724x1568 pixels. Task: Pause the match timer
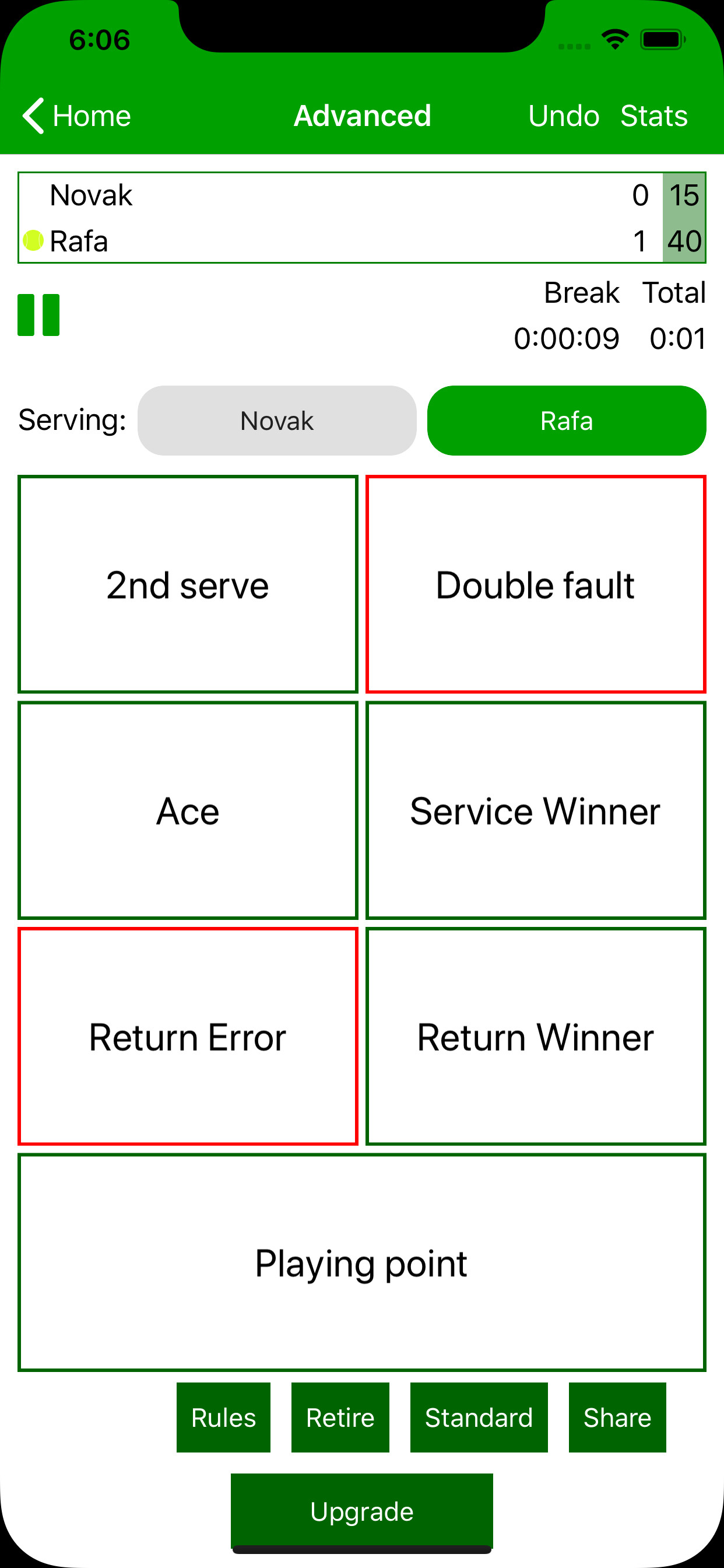(38, 316)
